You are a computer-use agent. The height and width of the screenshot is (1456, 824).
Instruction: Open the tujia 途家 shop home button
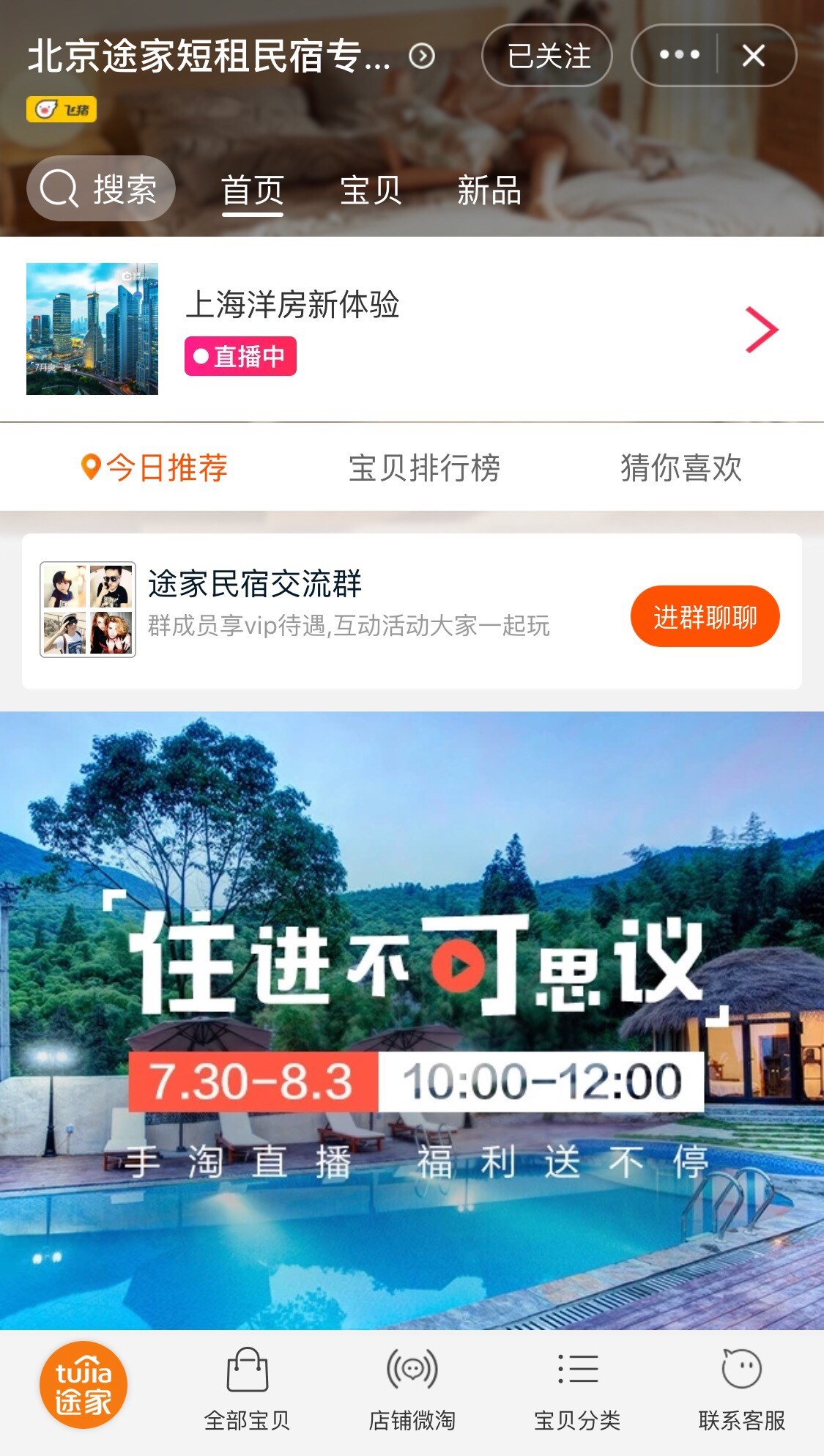click(x=83, y=1385)
